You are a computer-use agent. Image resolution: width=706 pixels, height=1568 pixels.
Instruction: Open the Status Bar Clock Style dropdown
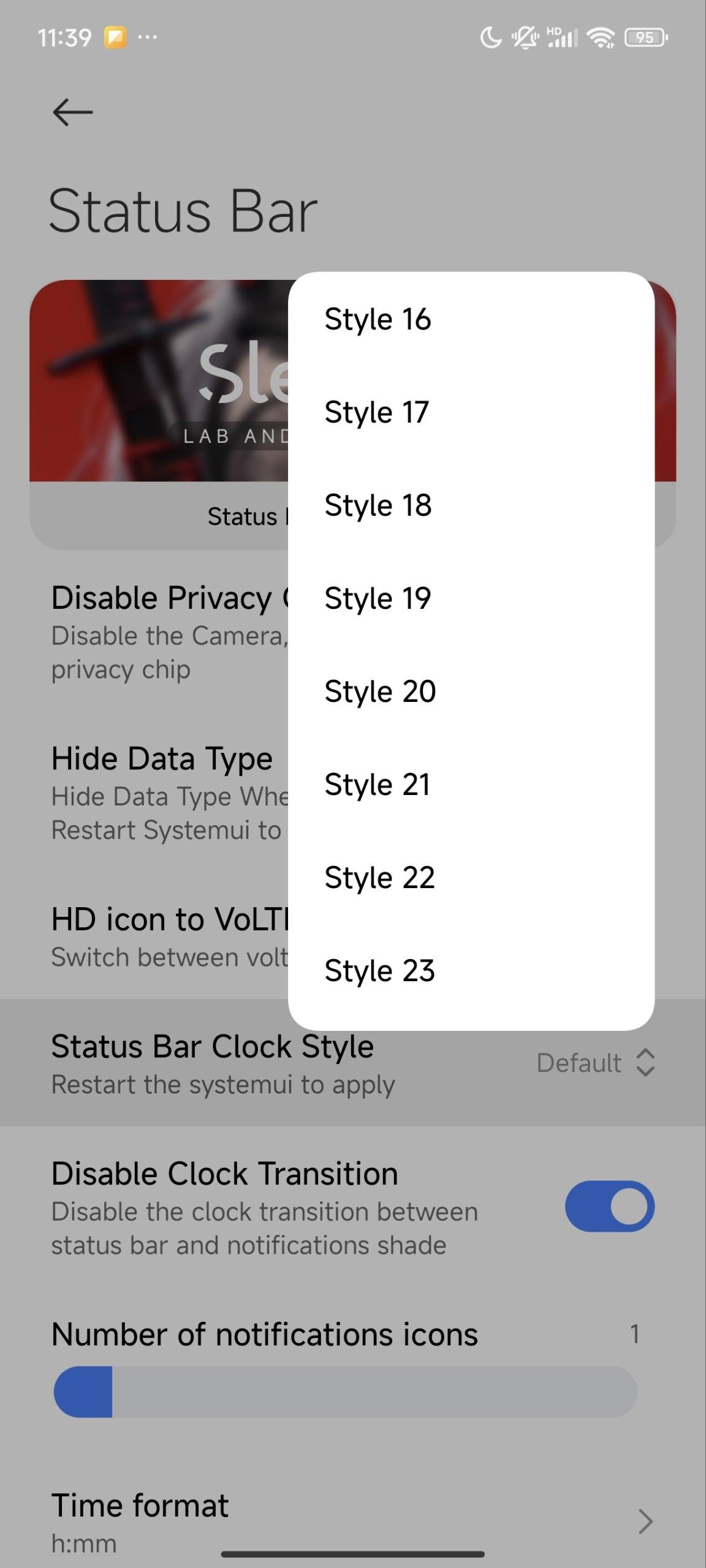353,1063
